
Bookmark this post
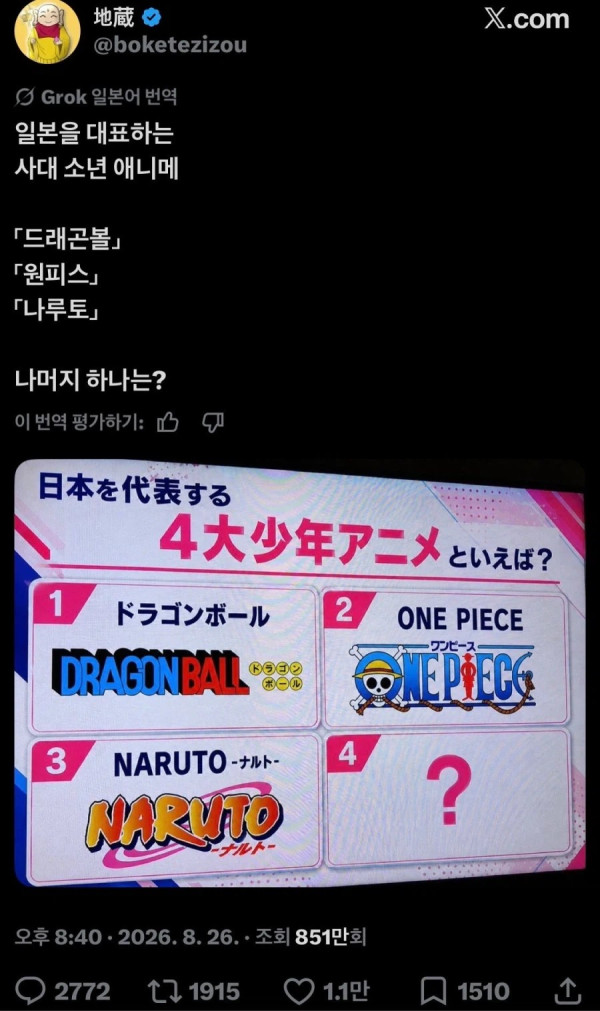pos(433,990)
